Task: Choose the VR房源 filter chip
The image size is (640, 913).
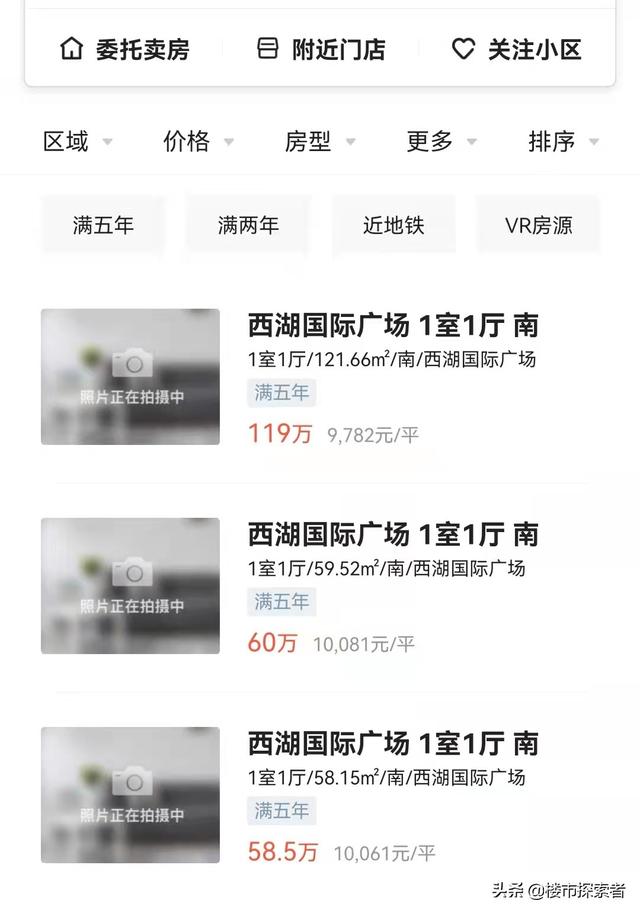Action: click(538, 225)
